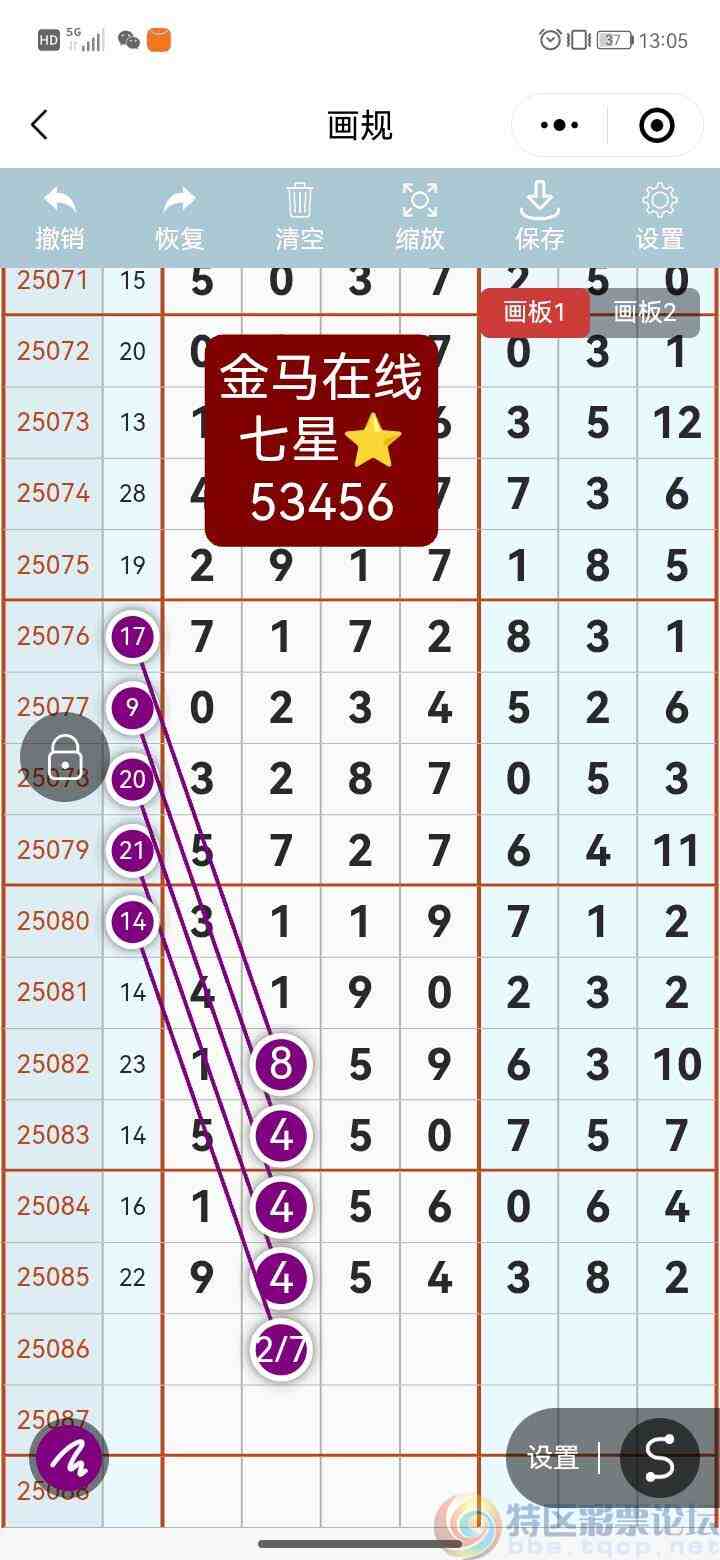
Task: Tap the back arrow at top left
Action: click(x=39, y=125)
